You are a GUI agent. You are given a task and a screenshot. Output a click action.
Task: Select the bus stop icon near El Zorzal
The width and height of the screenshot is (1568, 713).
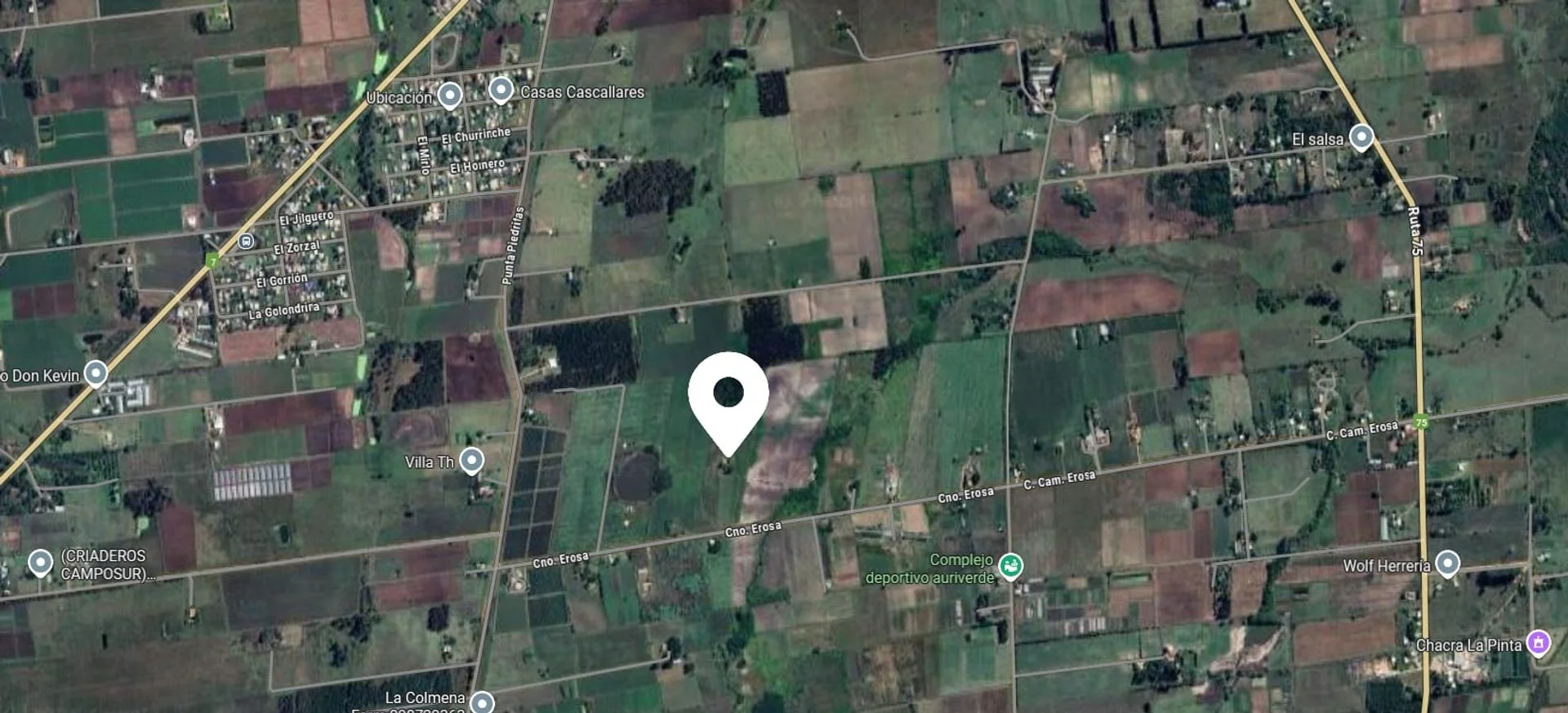pos(246,242)
